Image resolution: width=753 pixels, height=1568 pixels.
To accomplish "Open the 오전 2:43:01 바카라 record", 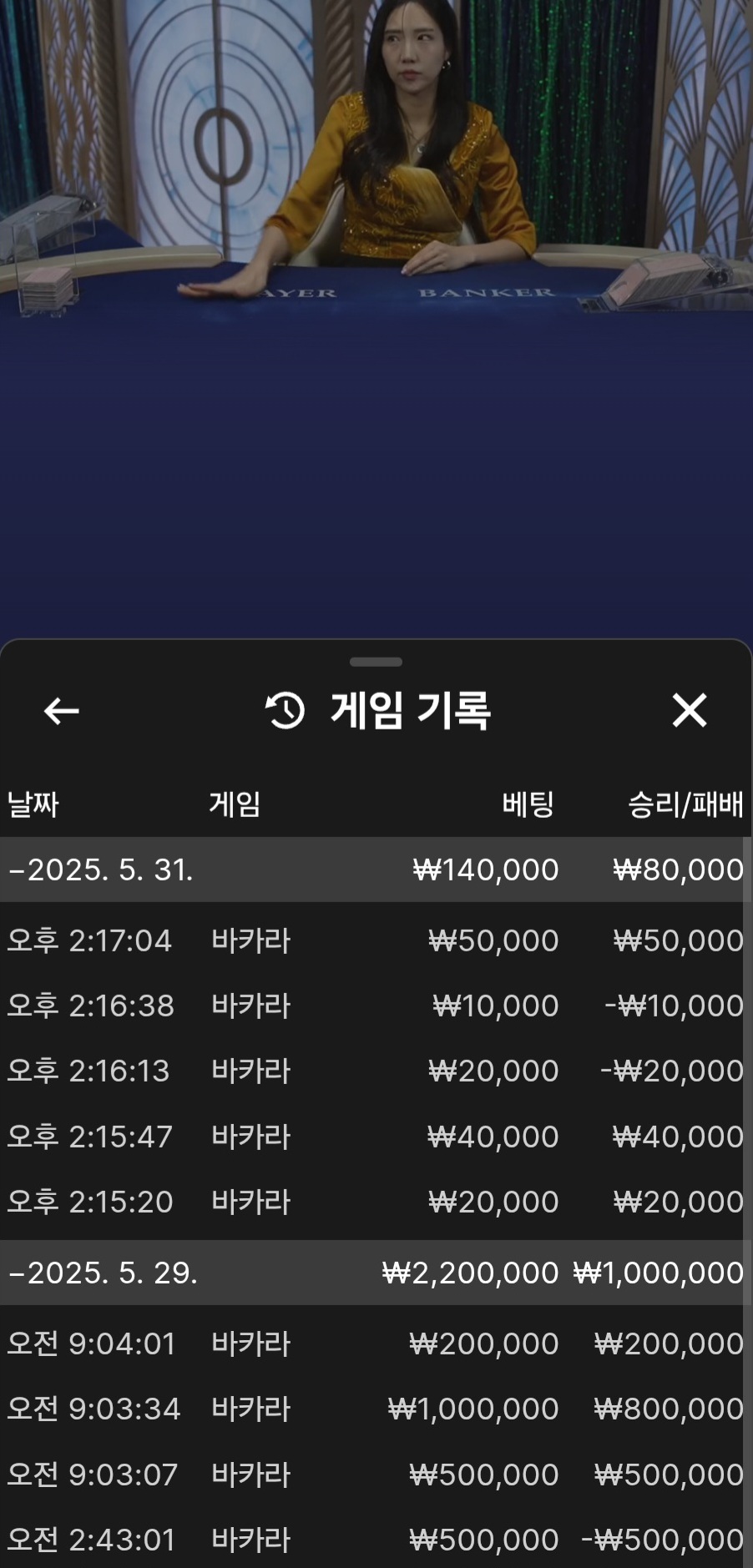I will pos(372,1540).
